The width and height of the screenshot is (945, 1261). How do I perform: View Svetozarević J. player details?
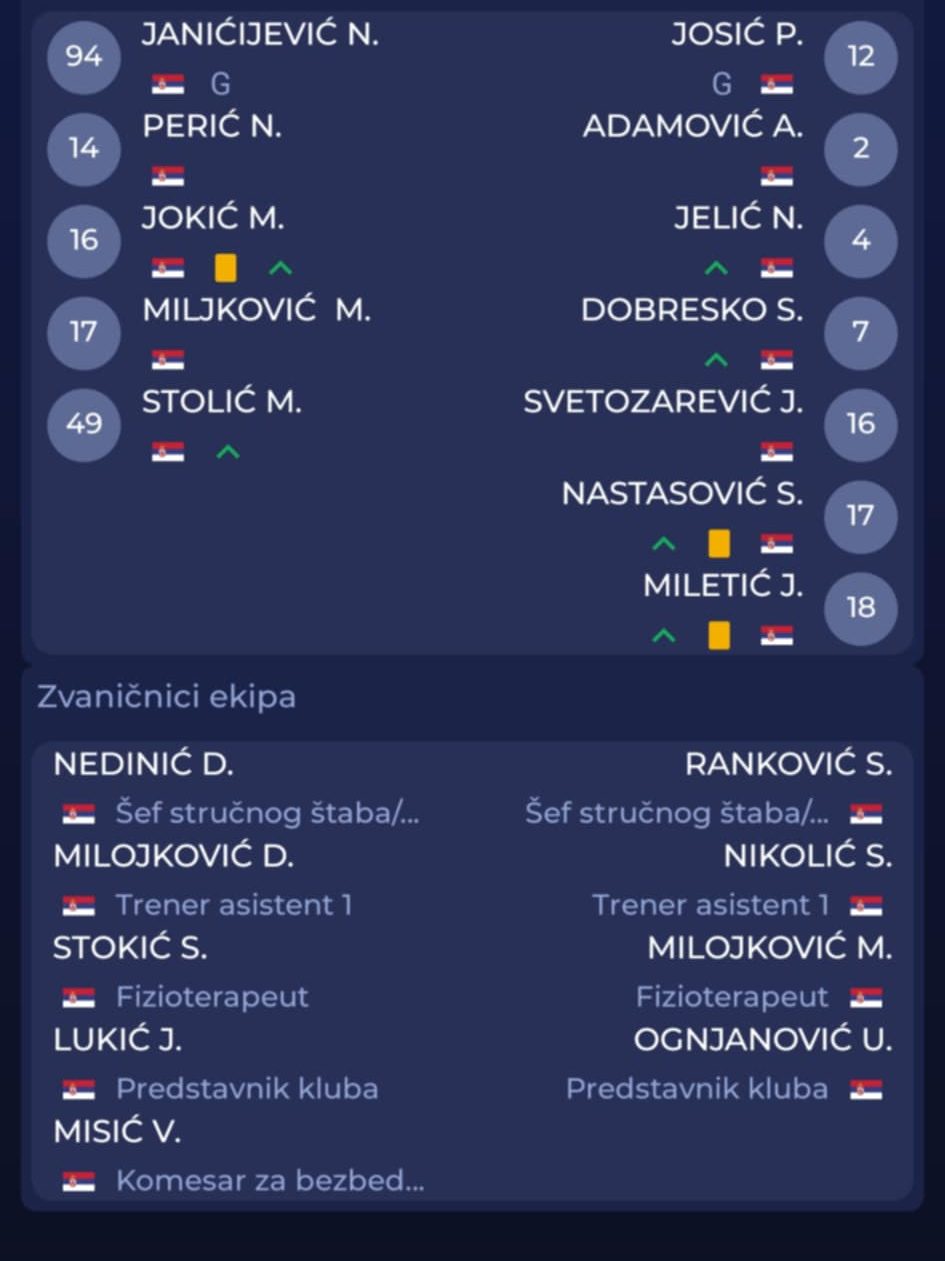pyautogui.click(x=663, y=403)
